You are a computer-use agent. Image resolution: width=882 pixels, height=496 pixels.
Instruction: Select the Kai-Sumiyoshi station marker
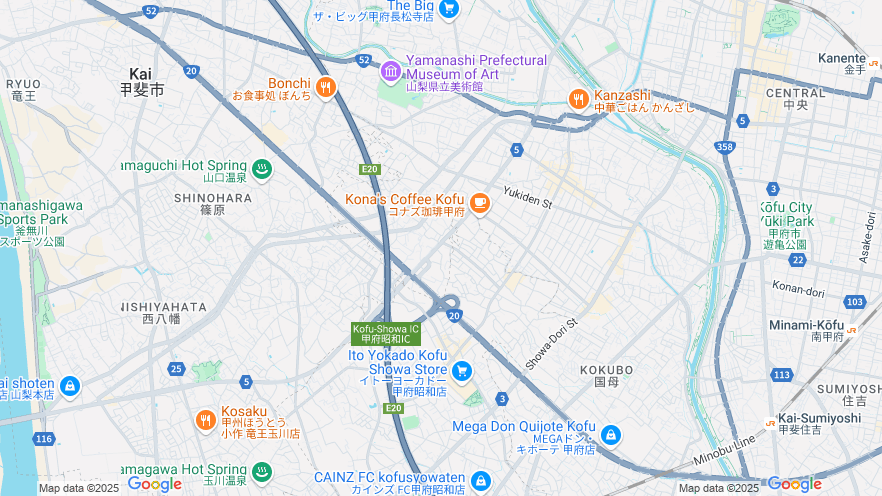770,422
